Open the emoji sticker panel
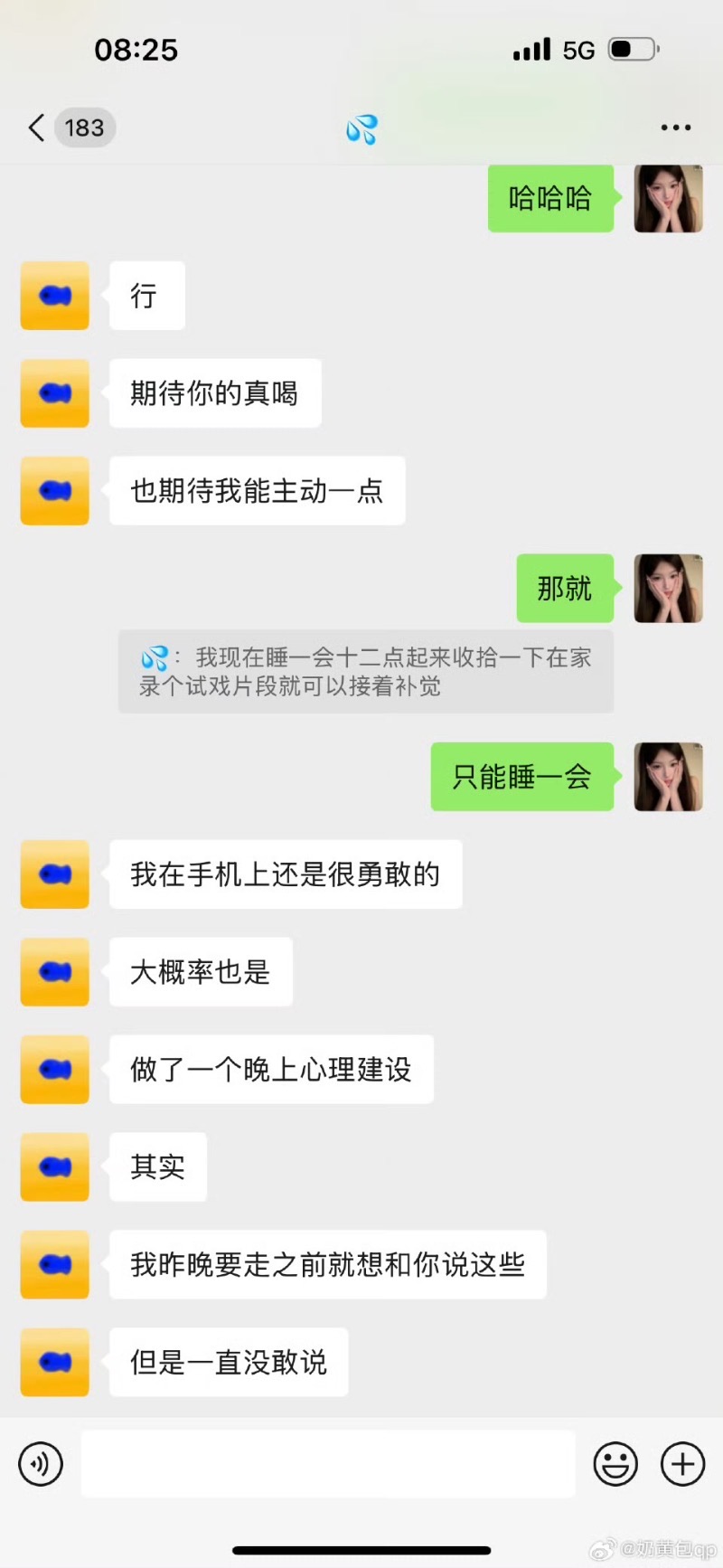 [615, 1463]
